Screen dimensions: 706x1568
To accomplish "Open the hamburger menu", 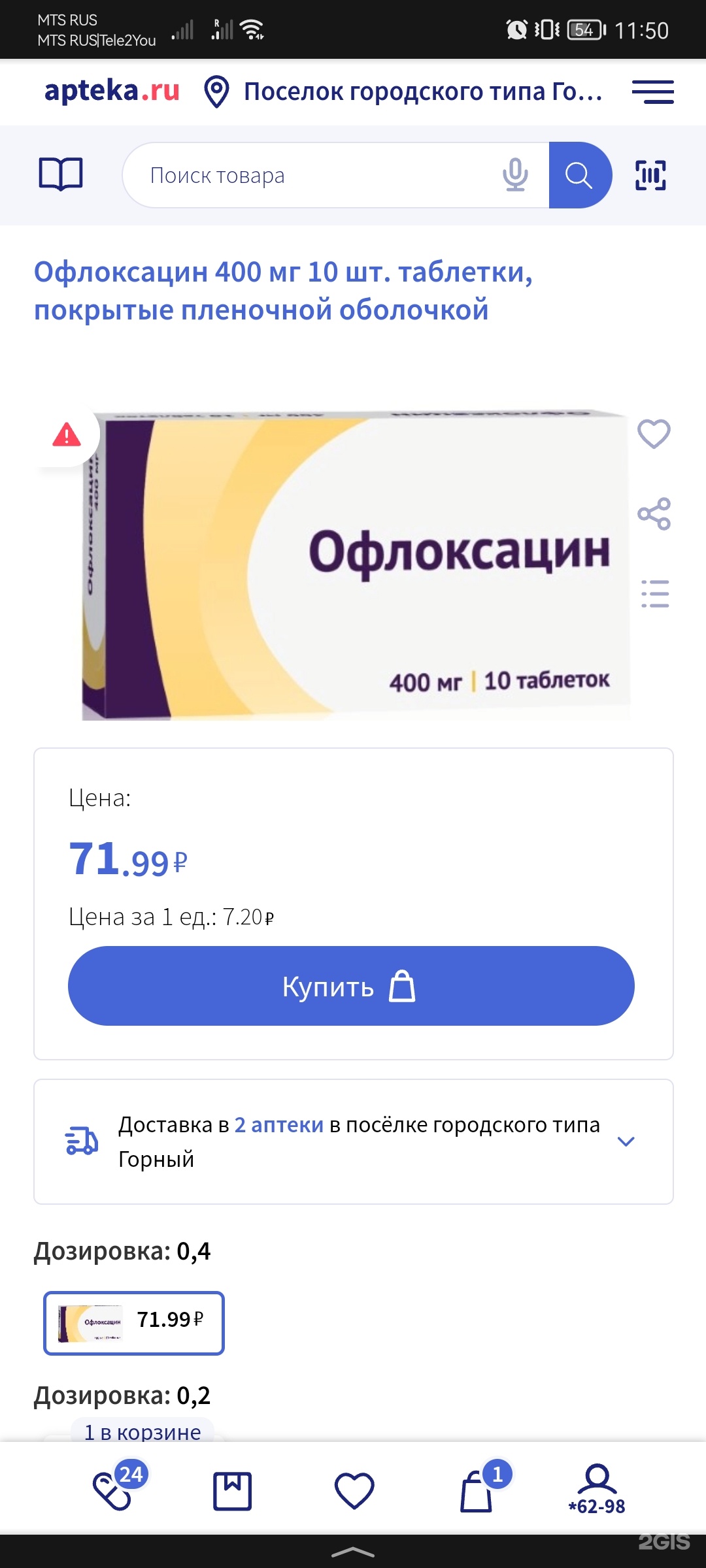I will pos(652,92).
